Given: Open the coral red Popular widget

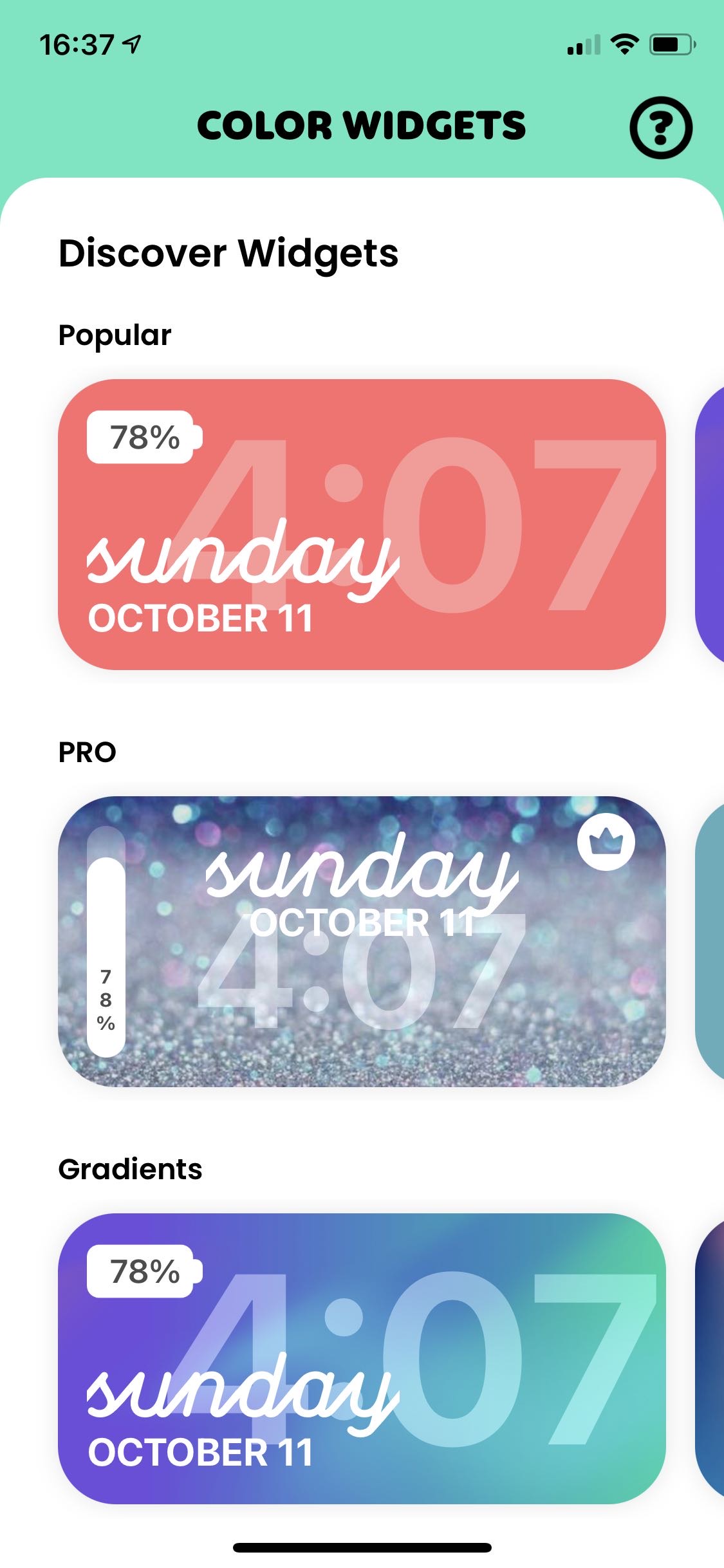Looking at the screenshot, I should tap(362, 525).
